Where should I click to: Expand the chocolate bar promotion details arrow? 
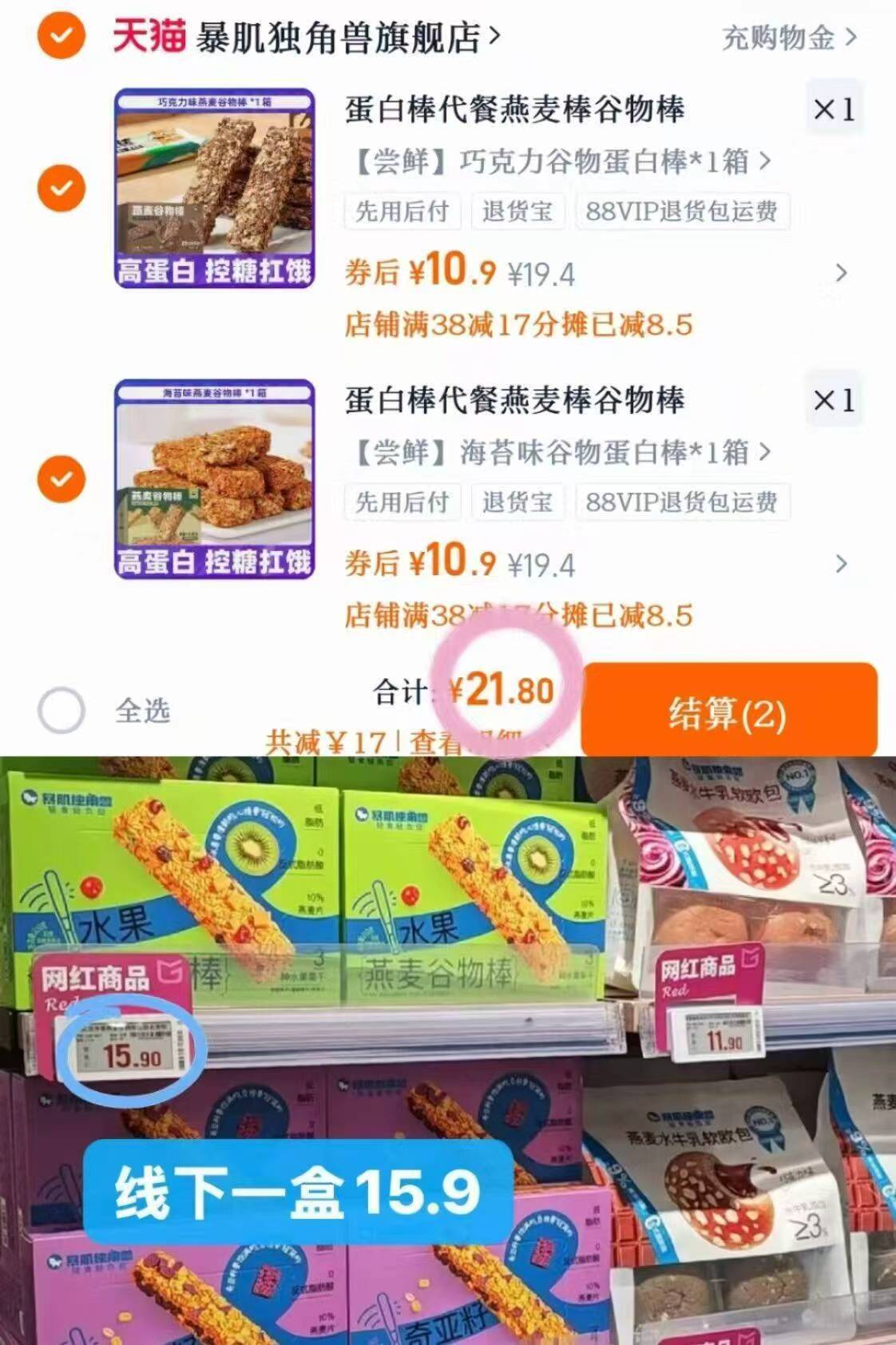(840, 274)
